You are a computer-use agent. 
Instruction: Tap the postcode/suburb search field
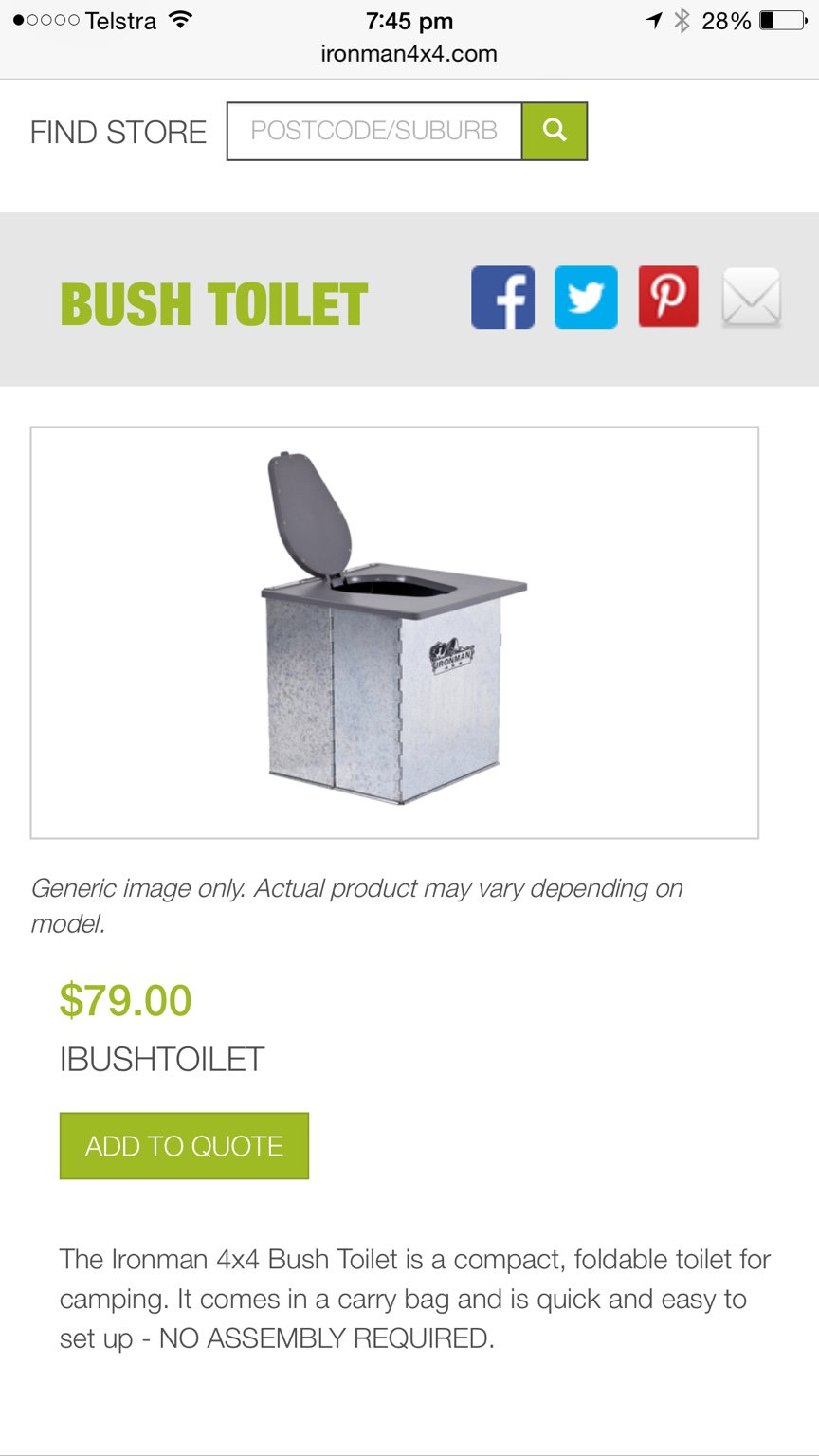pyautogui.click(x=374, y=131)
